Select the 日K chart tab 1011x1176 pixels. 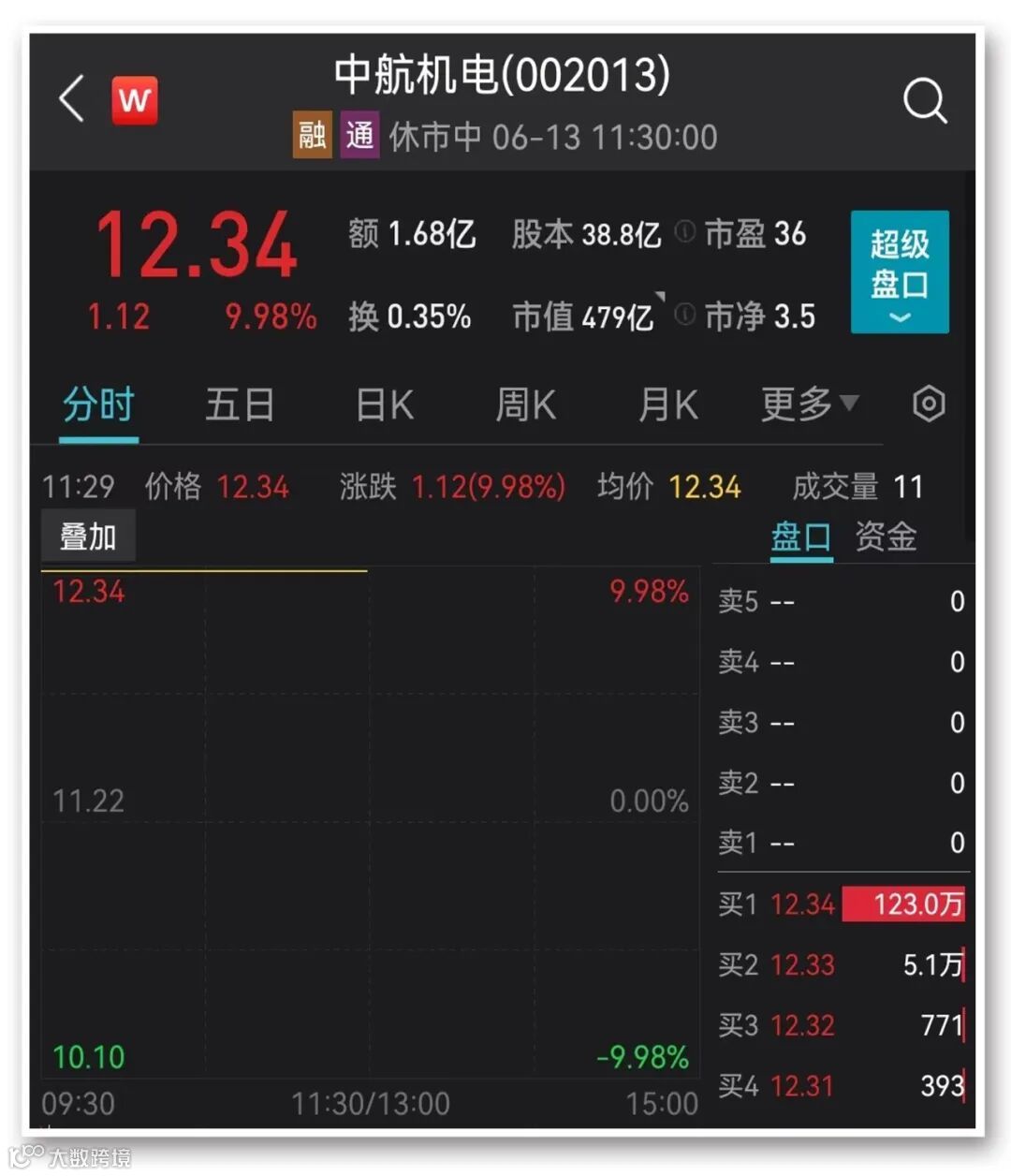pos(384,405)
